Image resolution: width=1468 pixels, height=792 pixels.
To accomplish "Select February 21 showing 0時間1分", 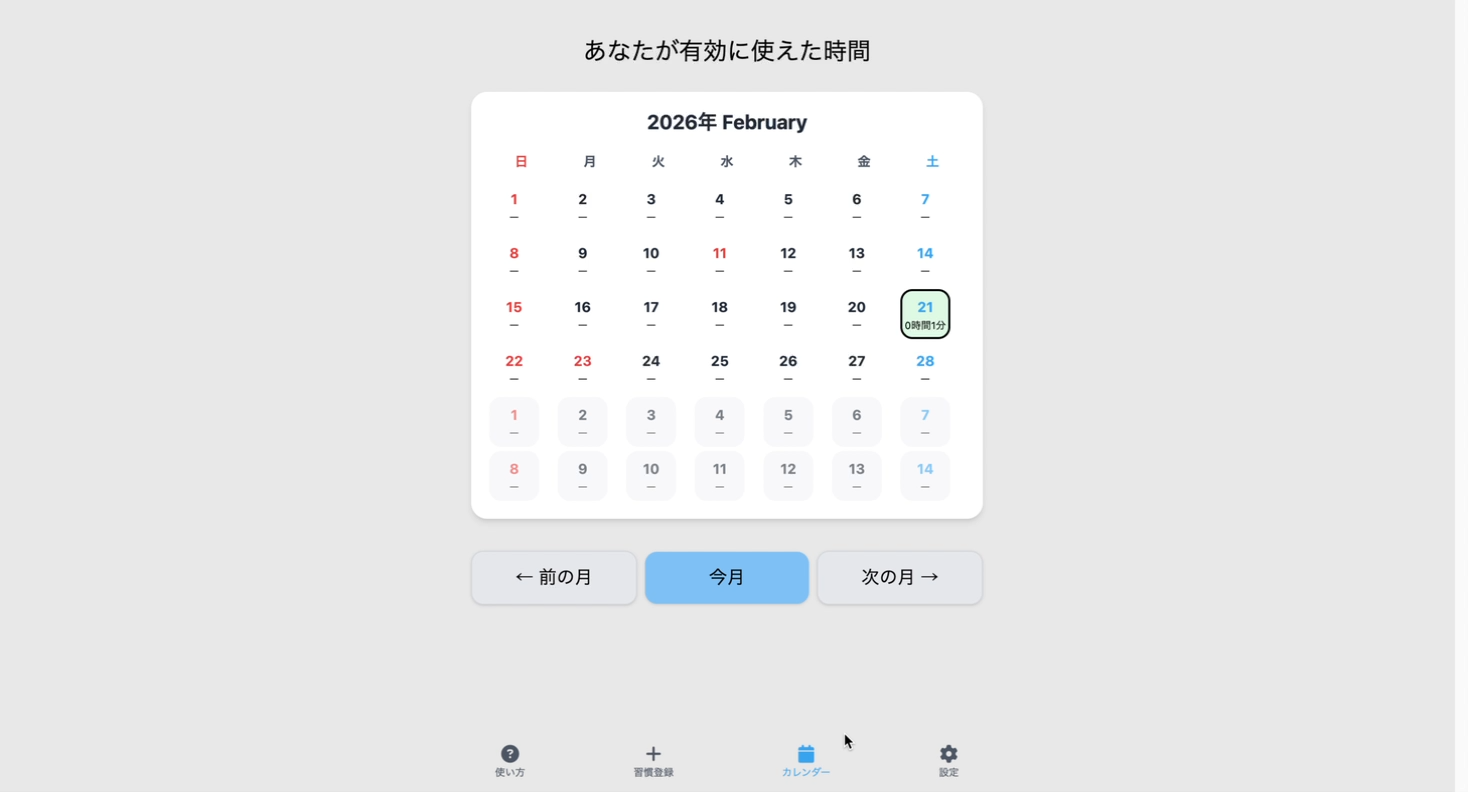I will pyautogui.click(x=925, y=314).
